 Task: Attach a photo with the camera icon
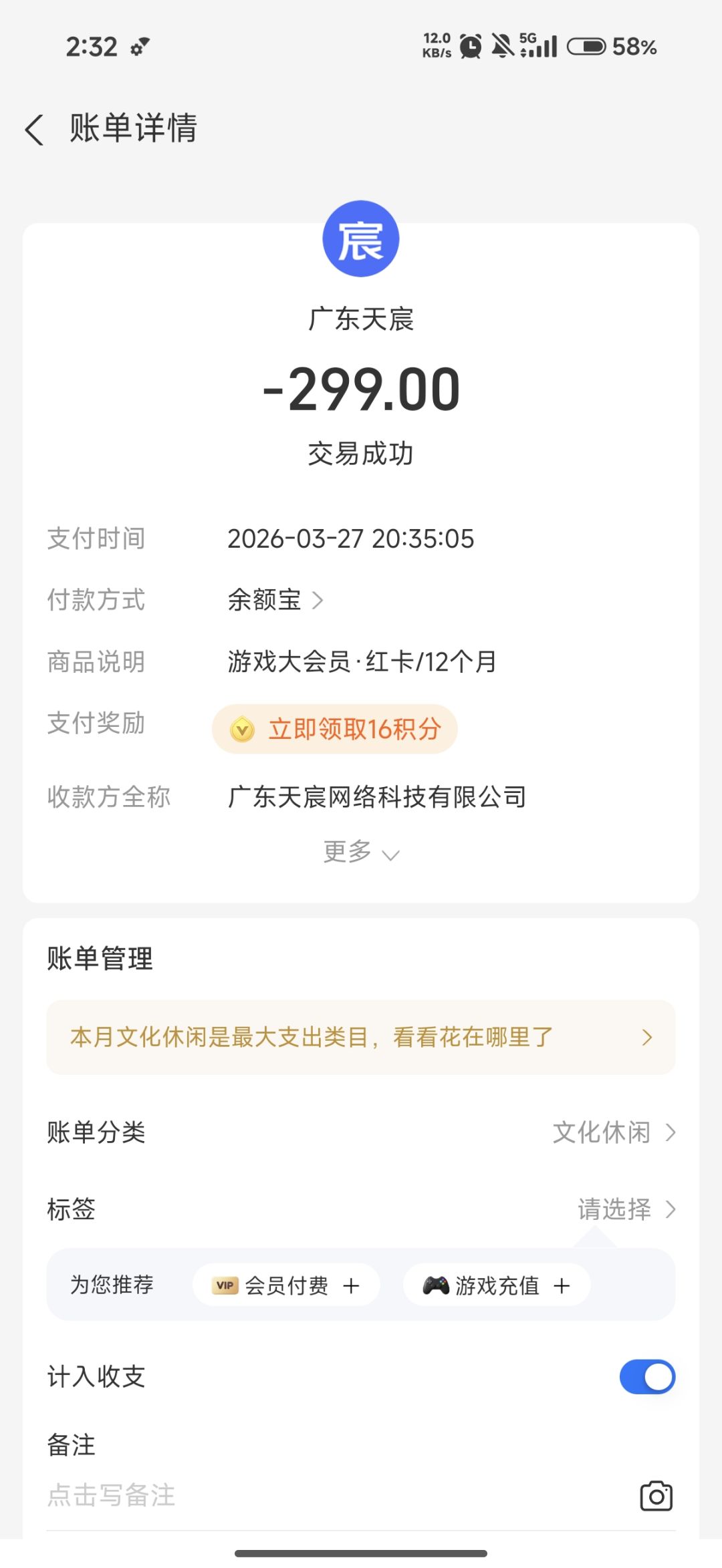point(656,1496)
